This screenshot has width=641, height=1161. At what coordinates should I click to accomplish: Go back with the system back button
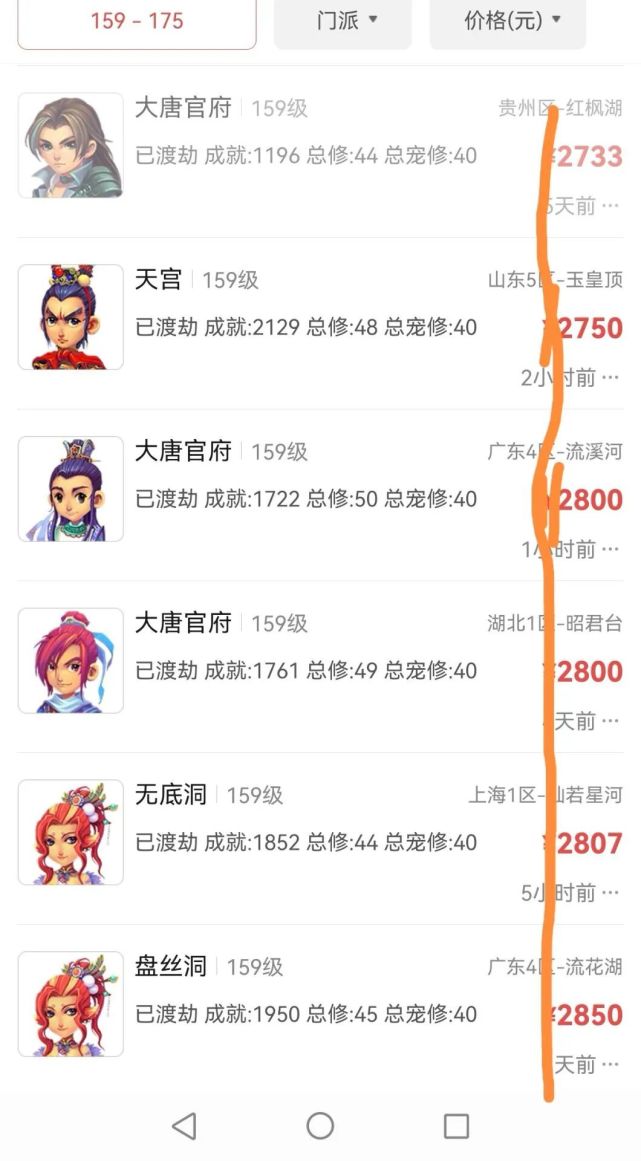click(x=184, y=1127)
